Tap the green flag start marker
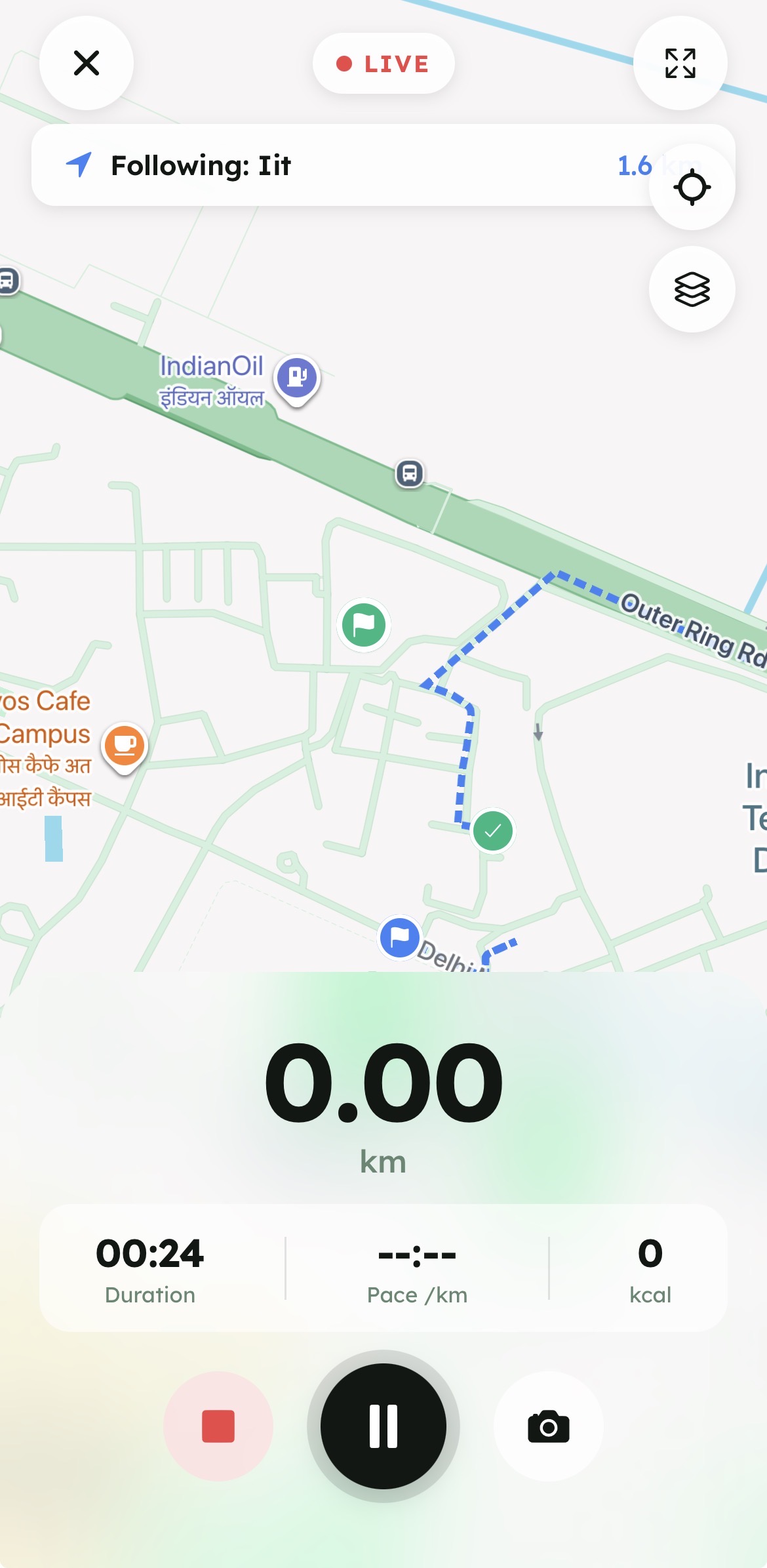 click(x=364, y=625)
